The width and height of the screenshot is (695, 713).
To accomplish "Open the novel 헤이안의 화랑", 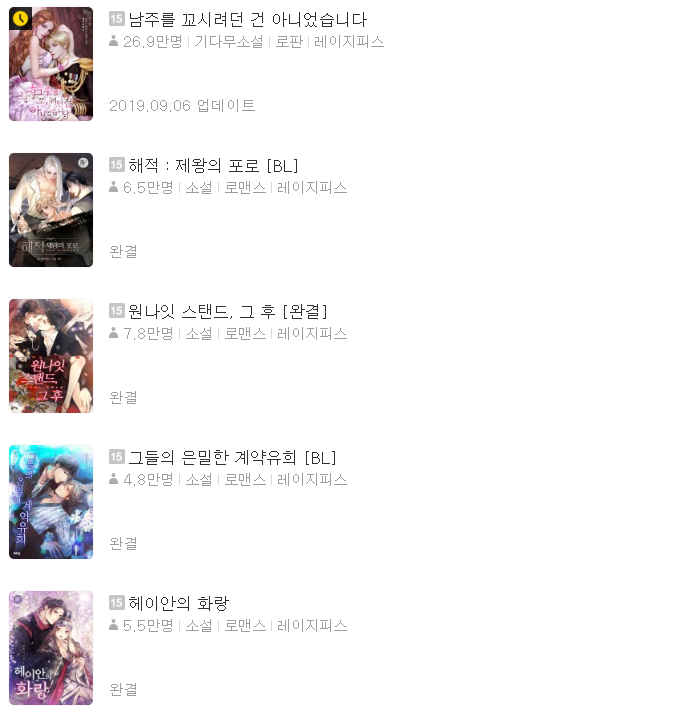I will (x=178, y=603).
